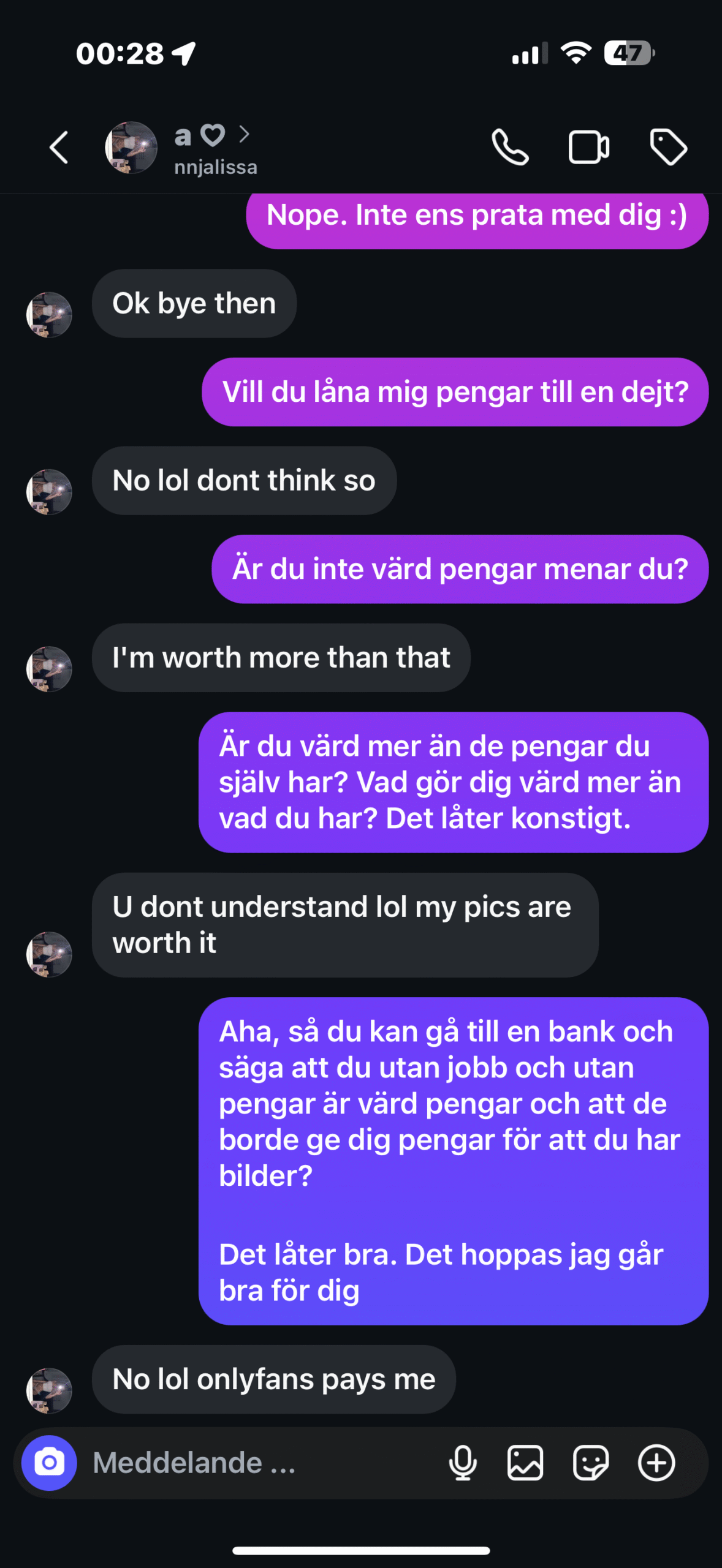Open more options with the plus icon
722x1568 pixels.
click(656, 1463)
